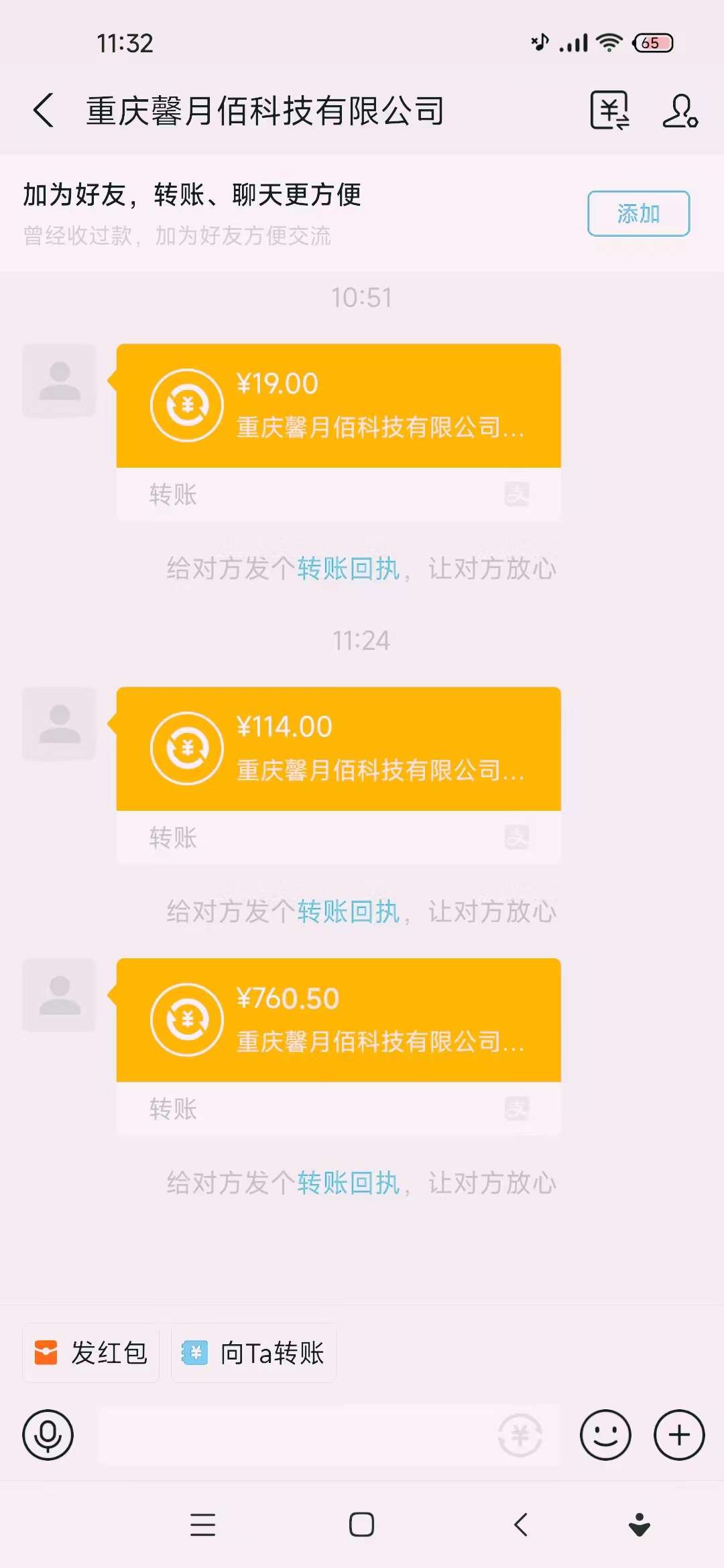Tap 转账回执 link under ¥760.50 transfer

click(x=349, y=1183)
